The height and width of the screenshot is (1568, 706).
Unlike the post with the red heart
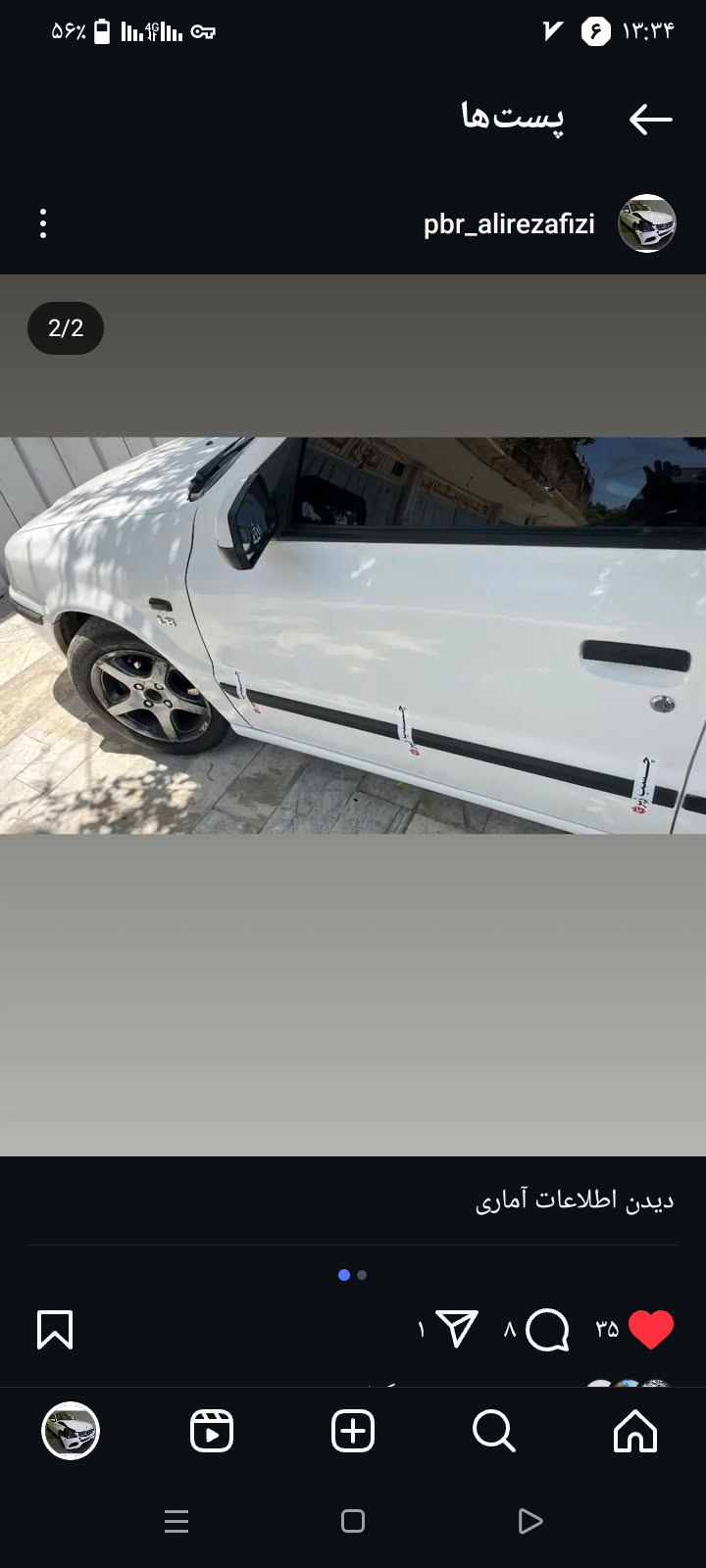click(651, 1329)
